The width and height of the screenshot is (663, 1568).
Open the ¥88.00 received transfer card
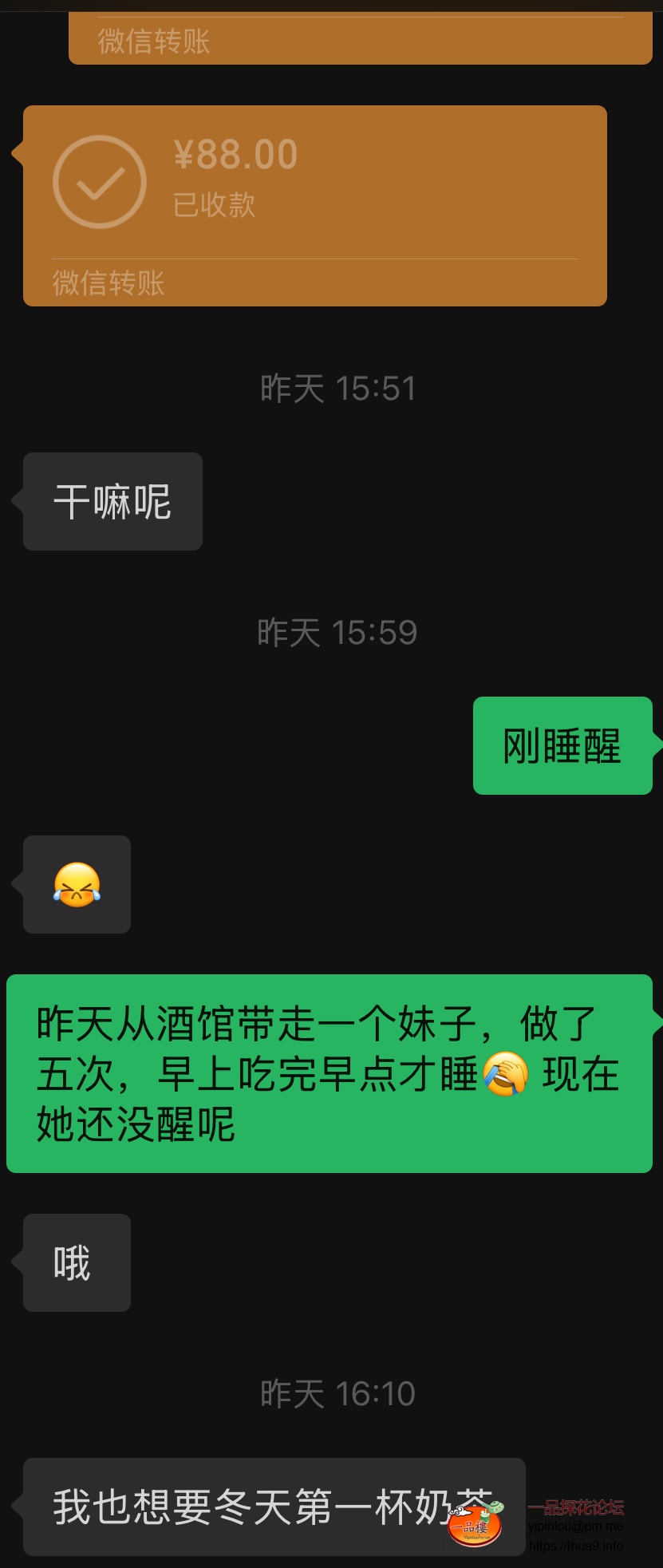coord(314,205)
